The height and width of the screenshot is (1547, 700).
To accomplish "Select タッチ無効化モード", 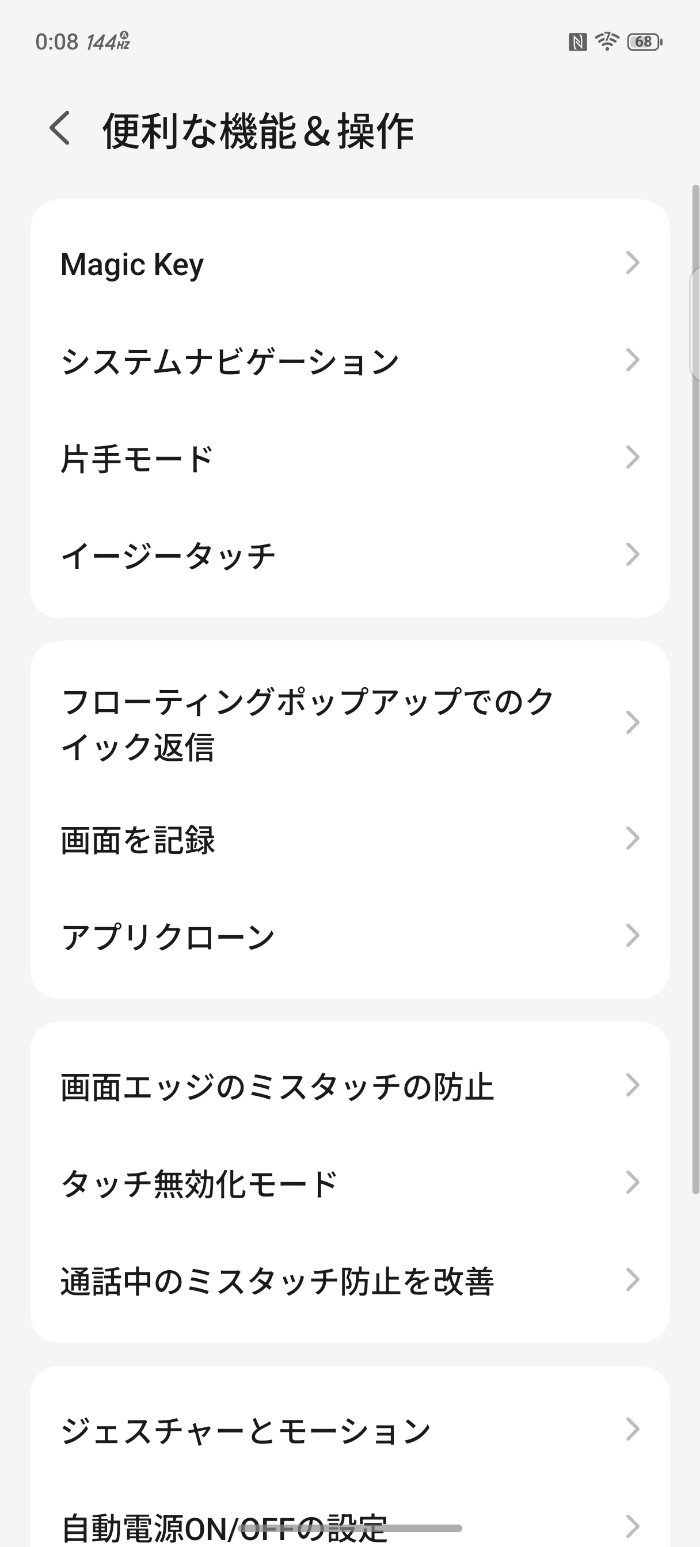I will pyautogui.click(x=349, y=1183).
